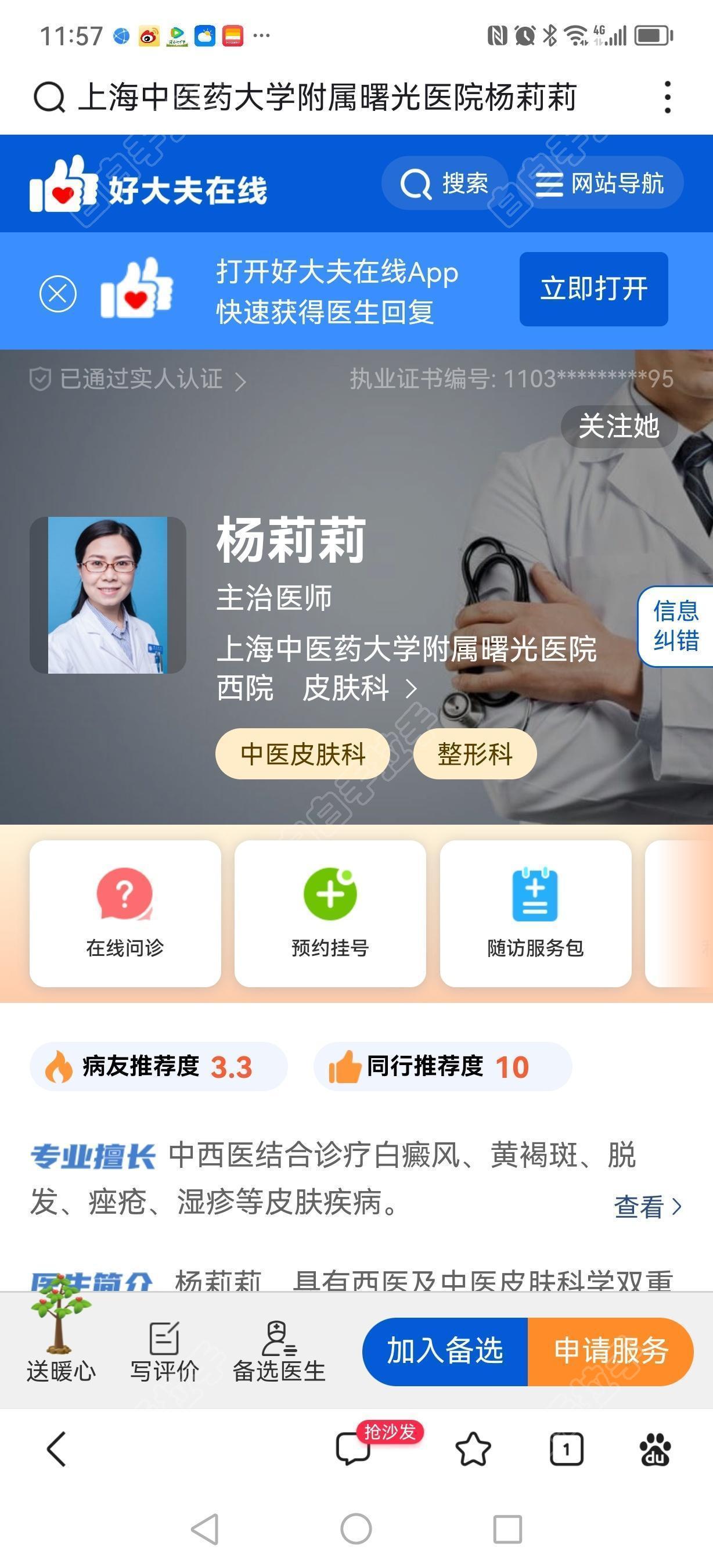Tap 申请服务 to request service

point(610,1351)
